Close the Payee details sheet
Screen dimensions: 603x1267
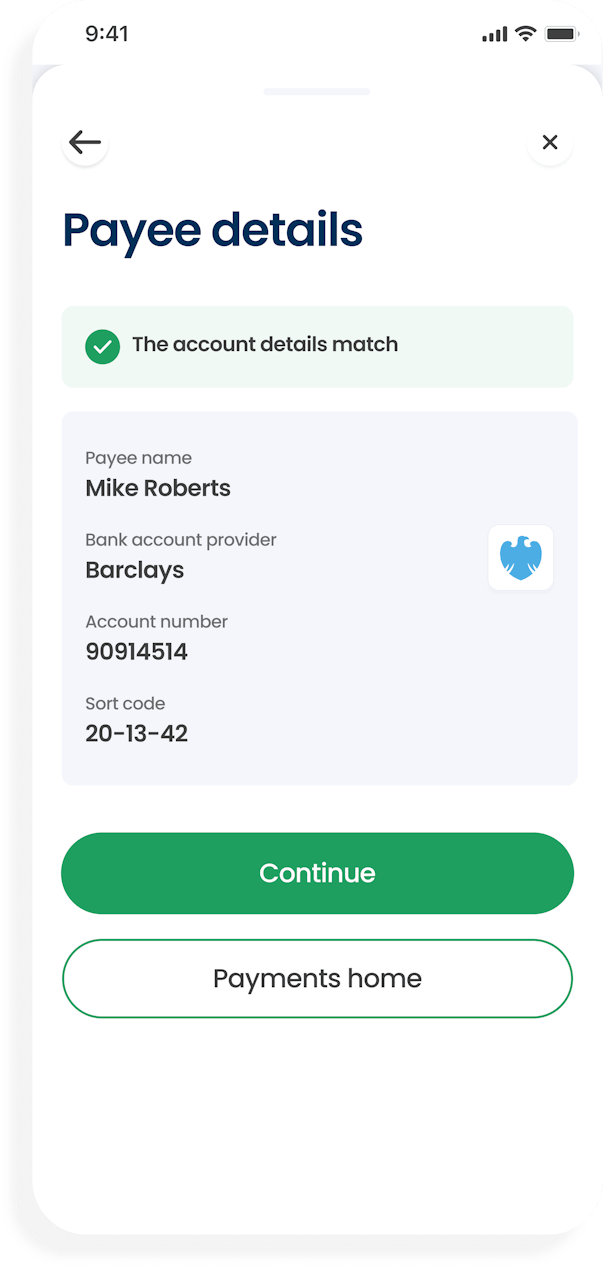tap(549, 143)
